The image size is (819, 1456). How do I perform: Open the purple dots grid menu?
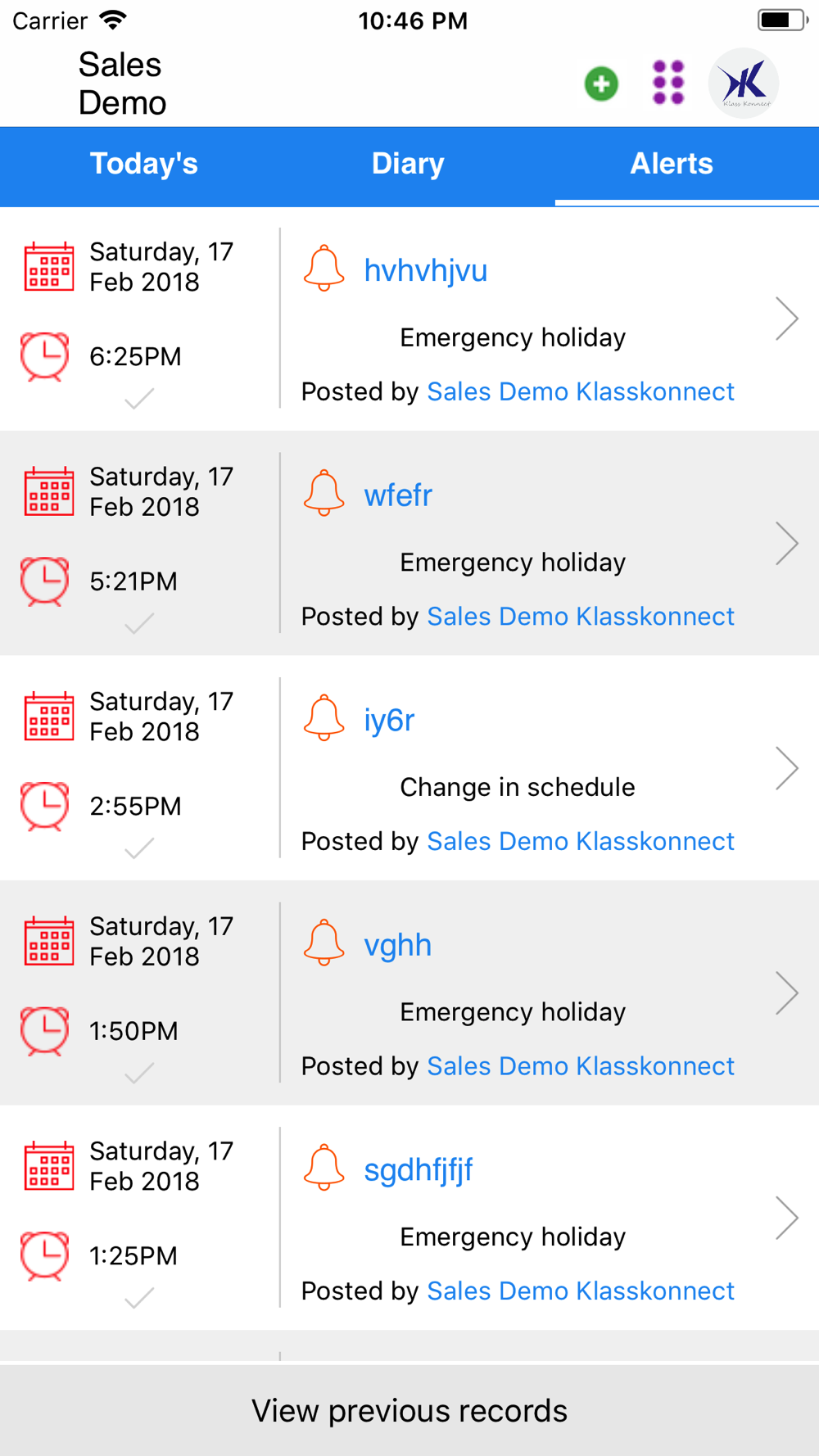668,83
